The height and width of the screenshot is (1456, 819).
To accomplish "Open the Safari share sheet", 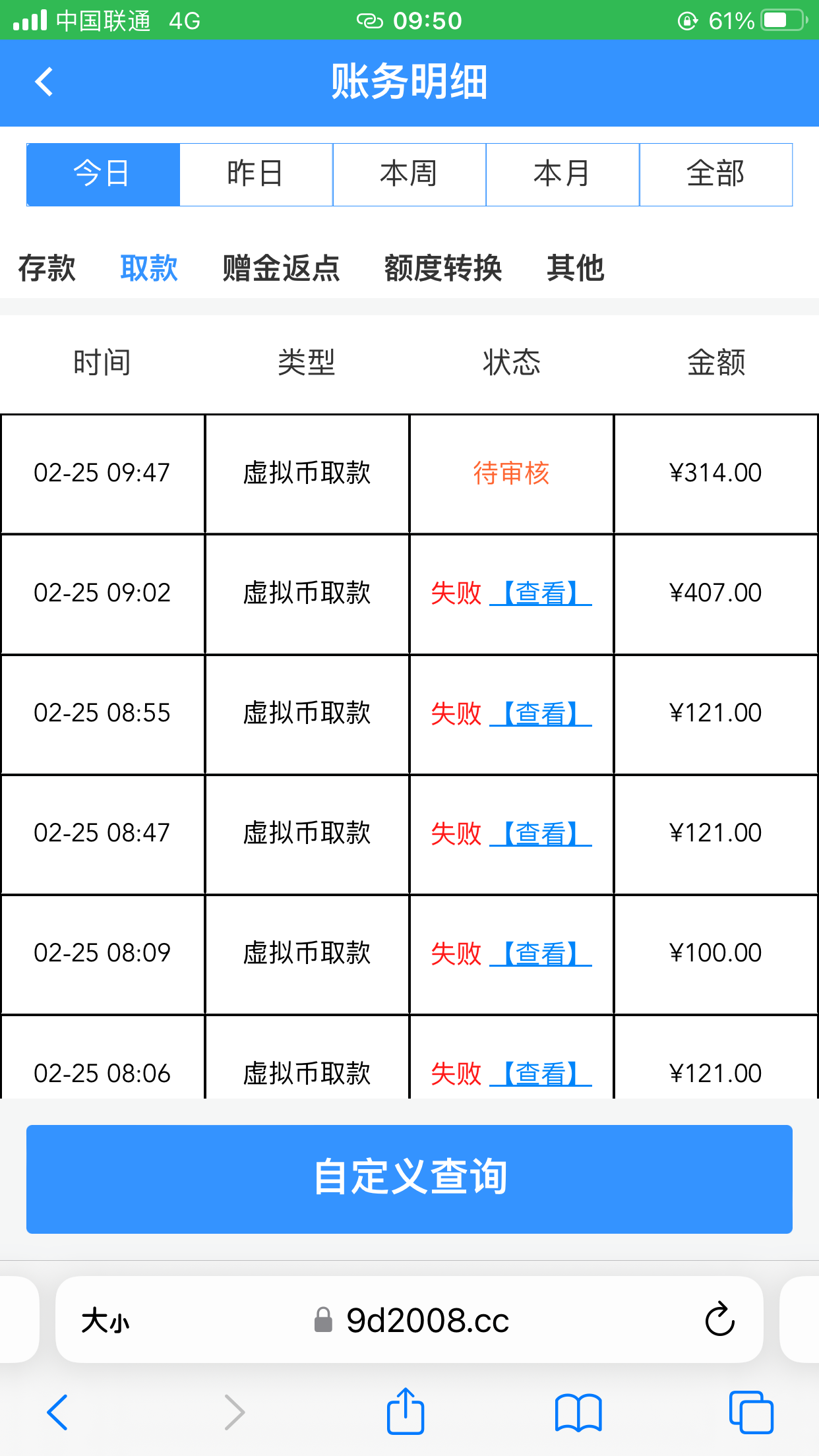I will pyautogui.click(x=405, y=1412).
